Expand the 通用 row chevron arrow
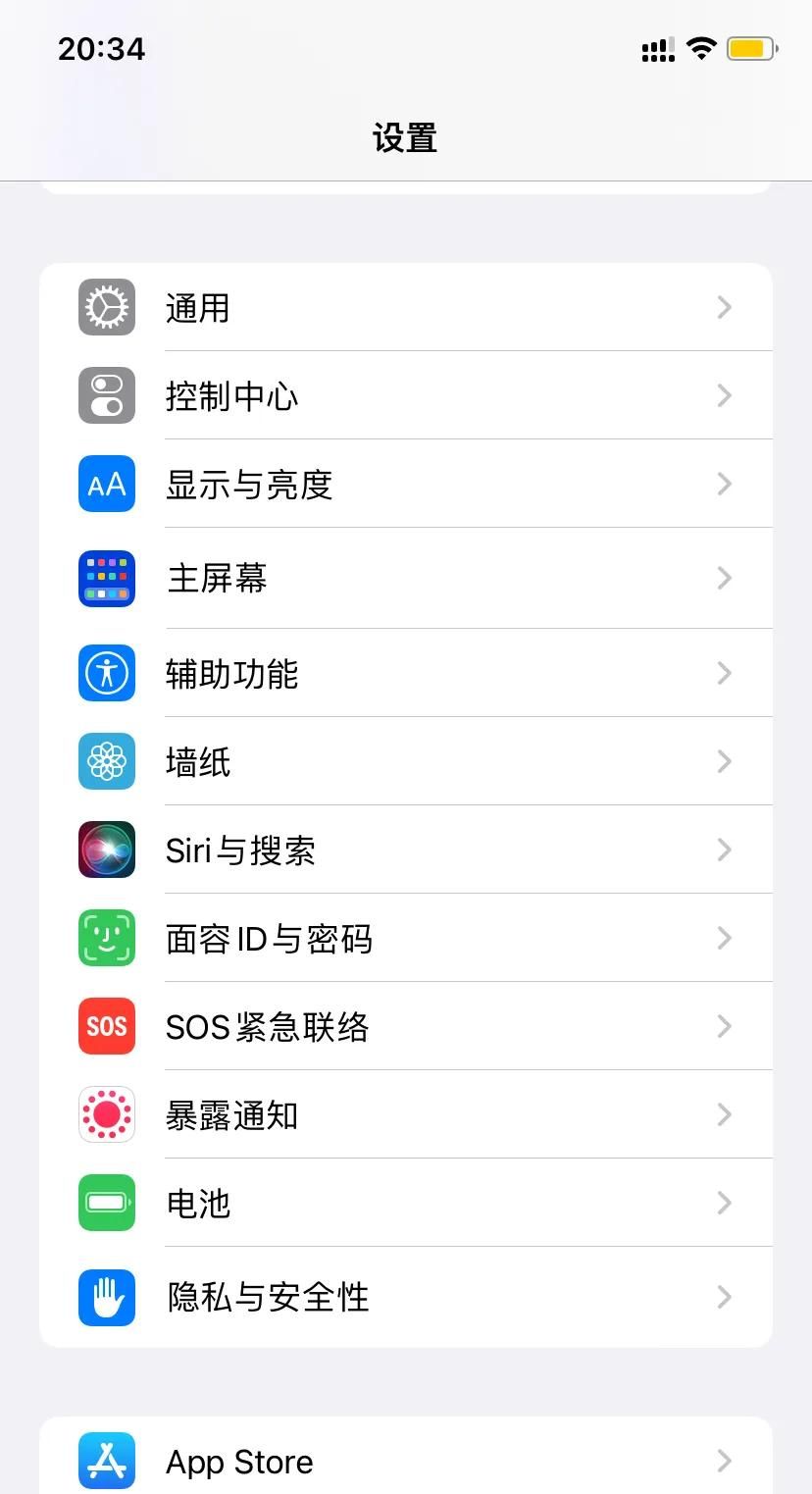Screen dimensions: 812x1494 [x=724, y=307]
